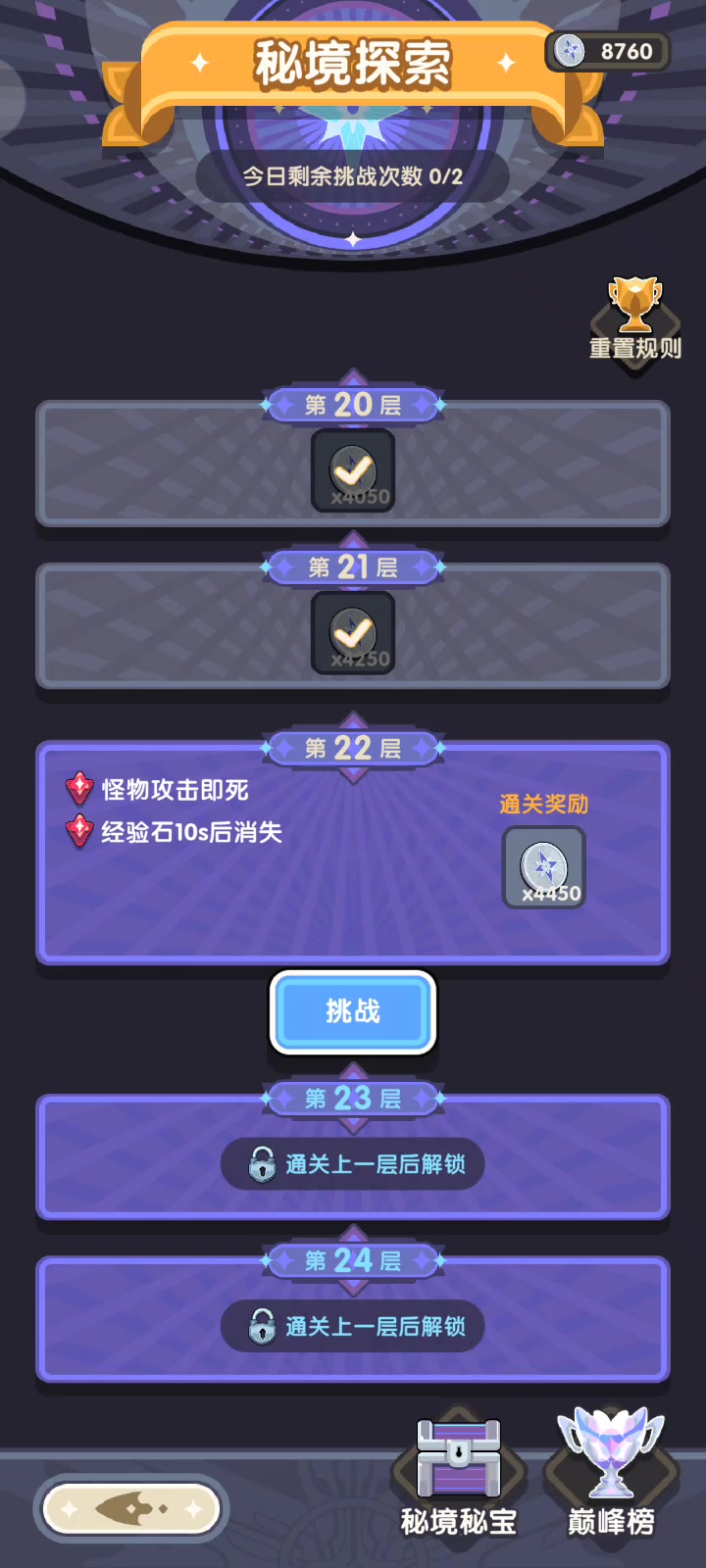Open the completed 第20层 card
This screenshot has height=1568, width=706.
point(353,463)
